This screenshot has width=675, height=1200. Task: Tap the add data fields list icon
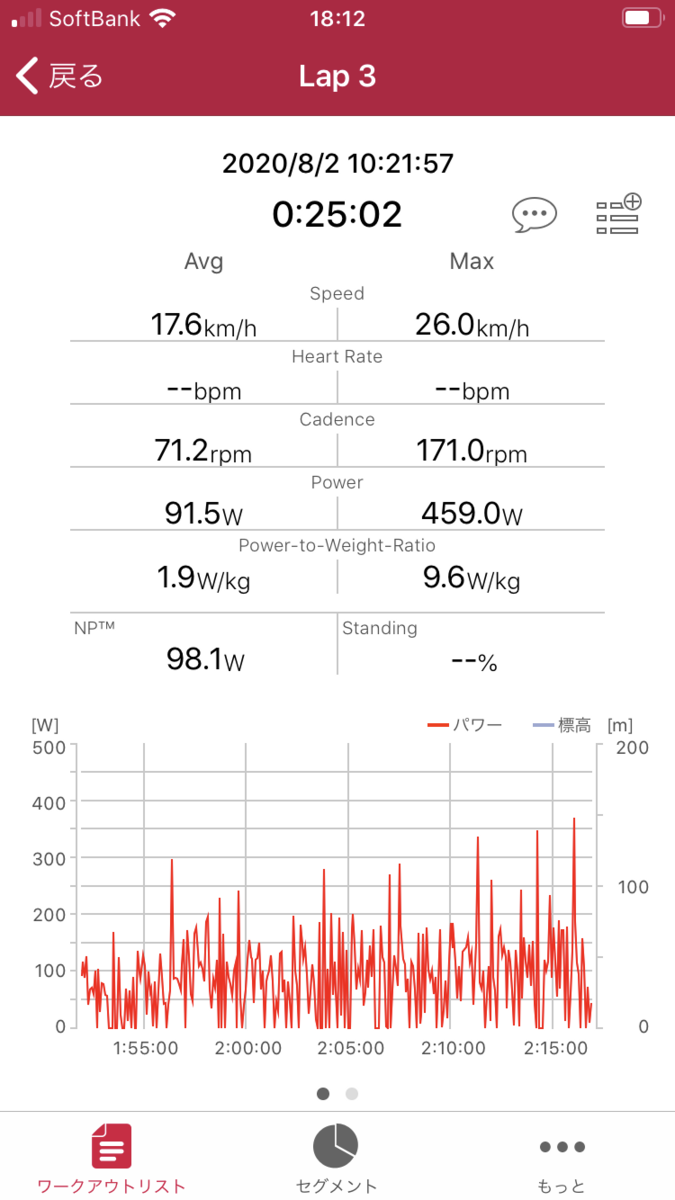pyautogui.click(x=618, y=214)
